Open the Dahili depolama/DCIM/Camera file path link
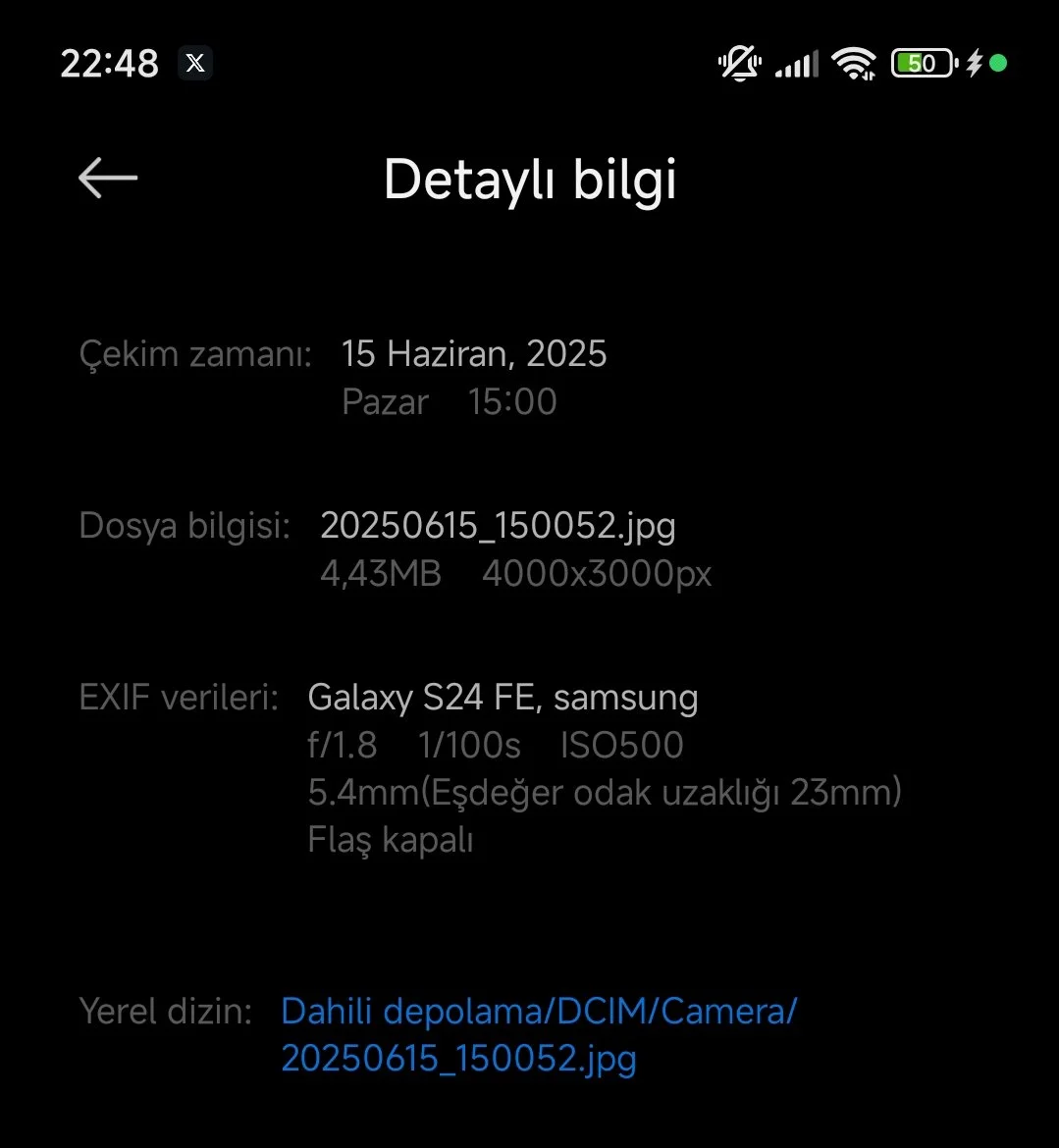Image resolution: width=1059 pixels, height=1148 pixels. 538,1034
